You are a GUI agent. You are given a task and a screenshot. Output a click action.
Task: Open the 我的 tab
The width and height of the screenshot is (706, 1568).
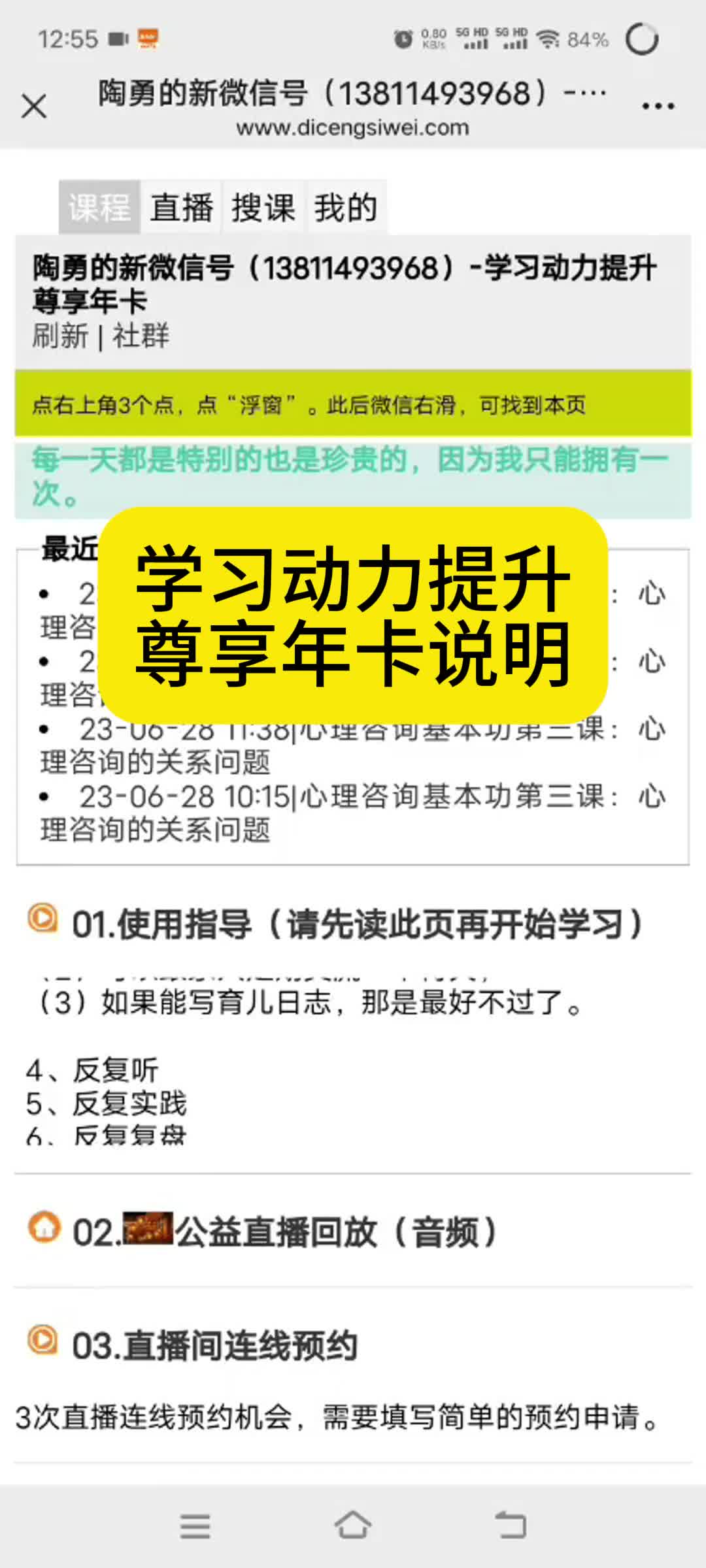tap(346, 208)
